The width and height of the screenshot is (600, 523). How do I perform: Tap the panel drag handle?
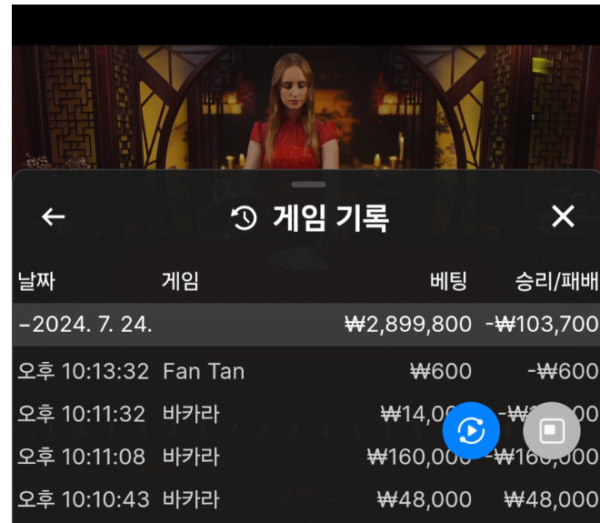point(309,185)
